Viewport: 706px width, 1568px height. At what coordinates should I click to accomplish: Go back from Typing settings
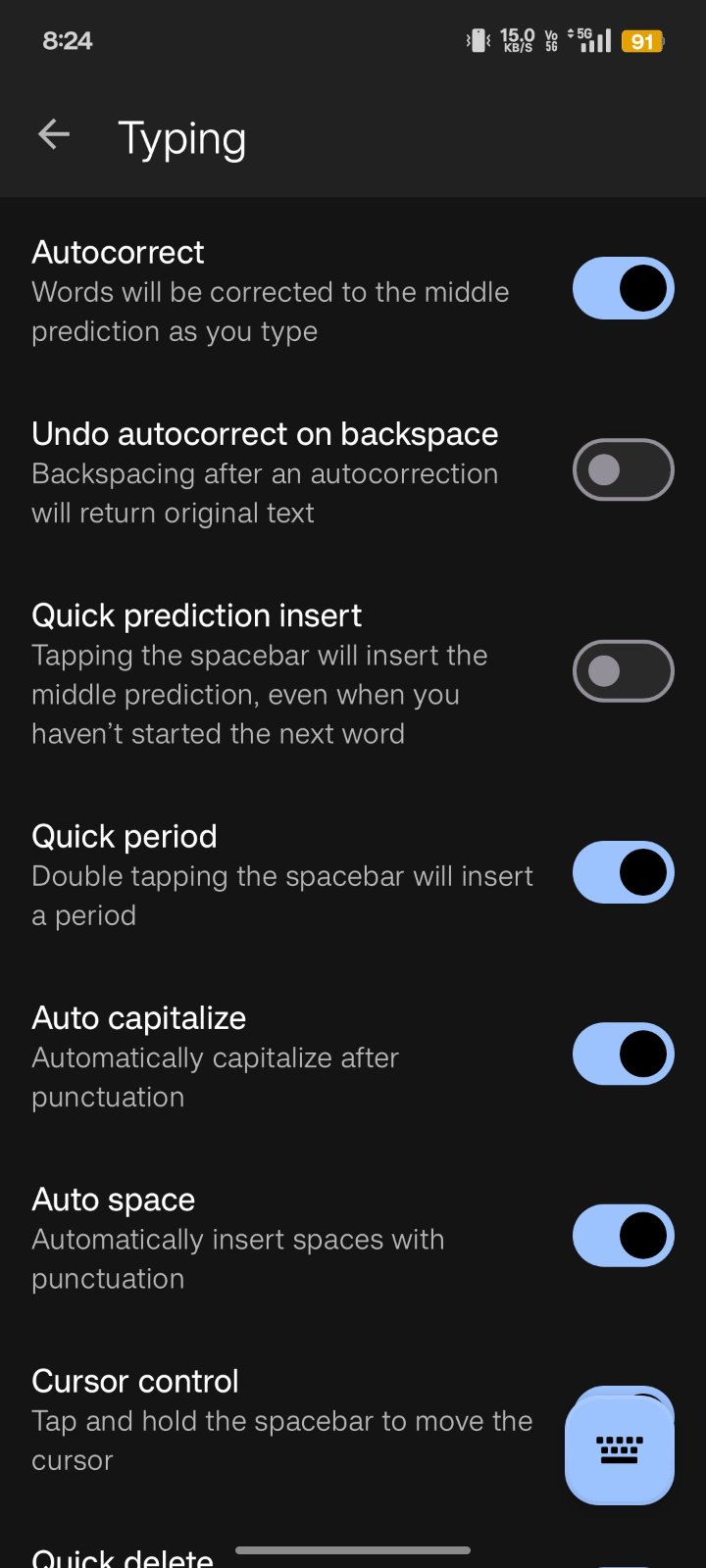[54, 135]
